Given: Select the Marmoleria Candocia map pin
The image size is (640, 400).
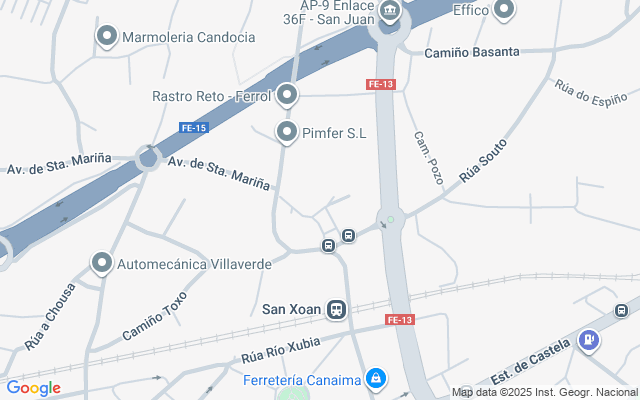Looking at the screenshot, I should (x=107, y=37).
